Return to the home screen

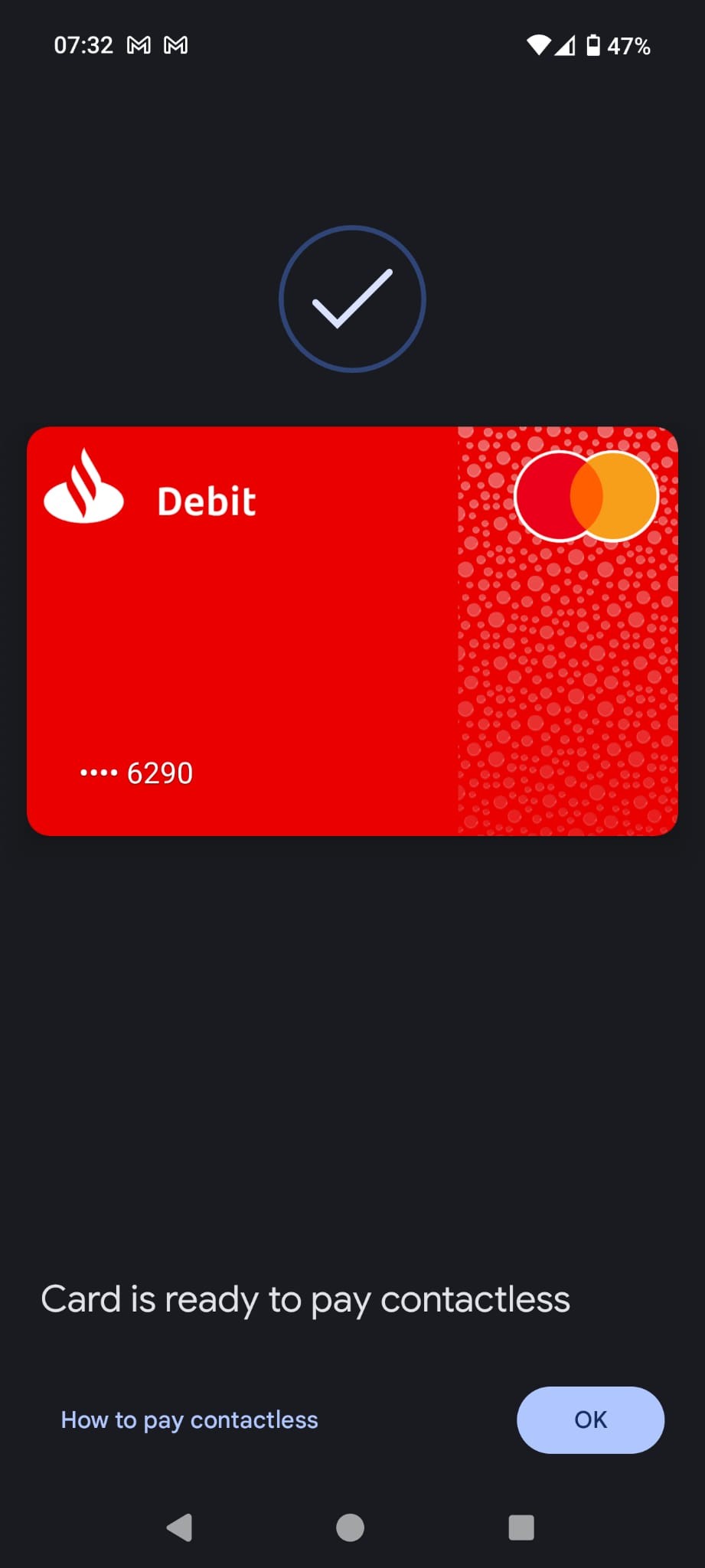pos(351,1527)
